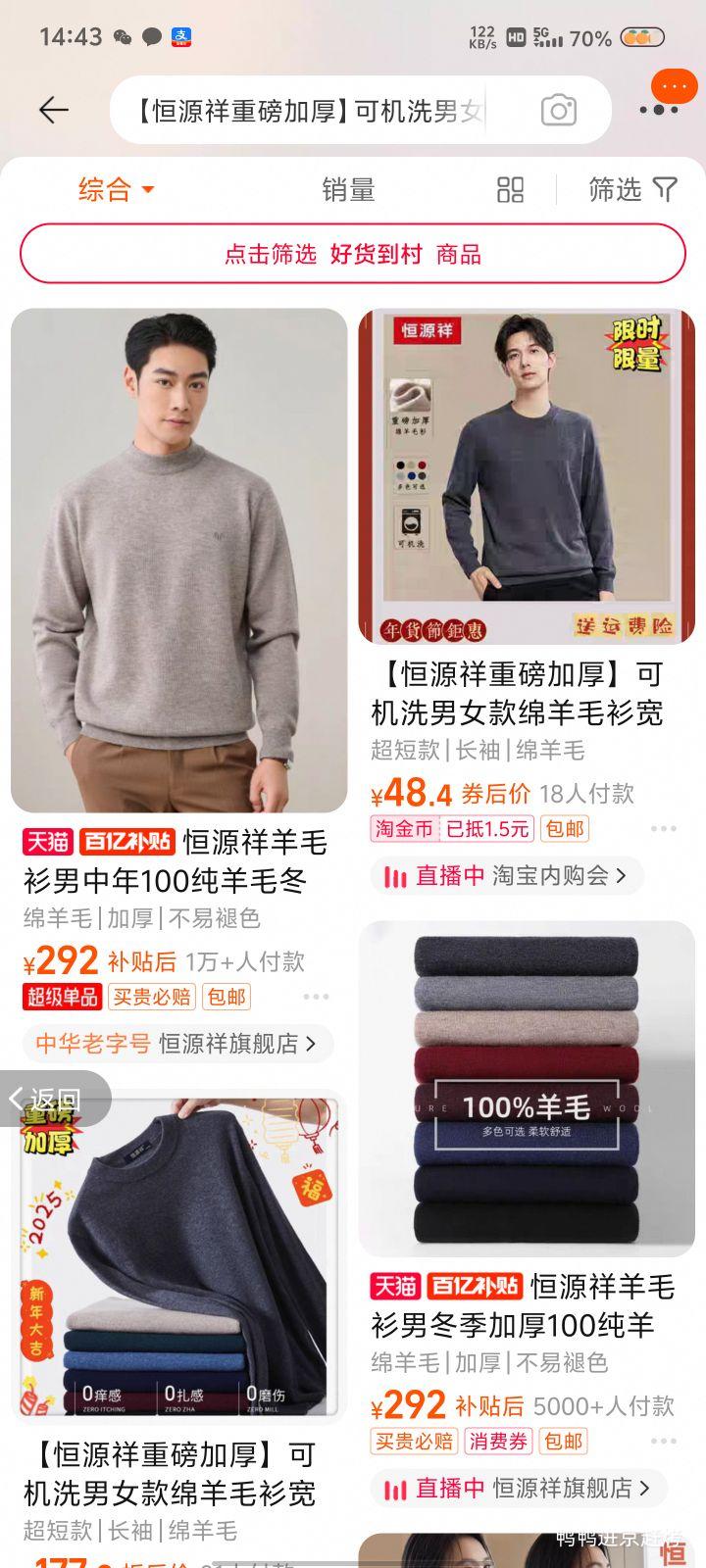The image size is (706, 1568).
Task: Switch the results grid layout
Action: pos(510,189)
